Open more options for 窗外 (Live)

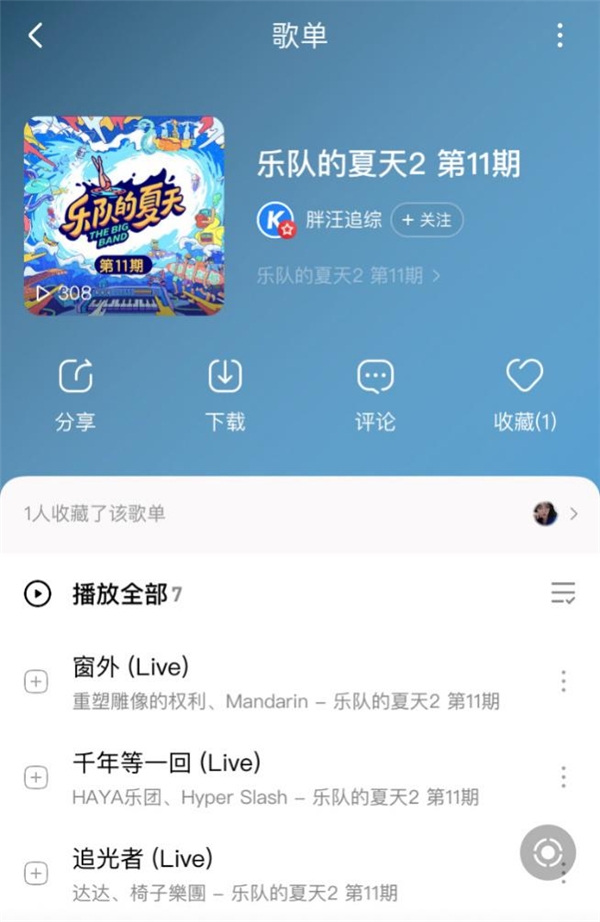coord(563,682)
